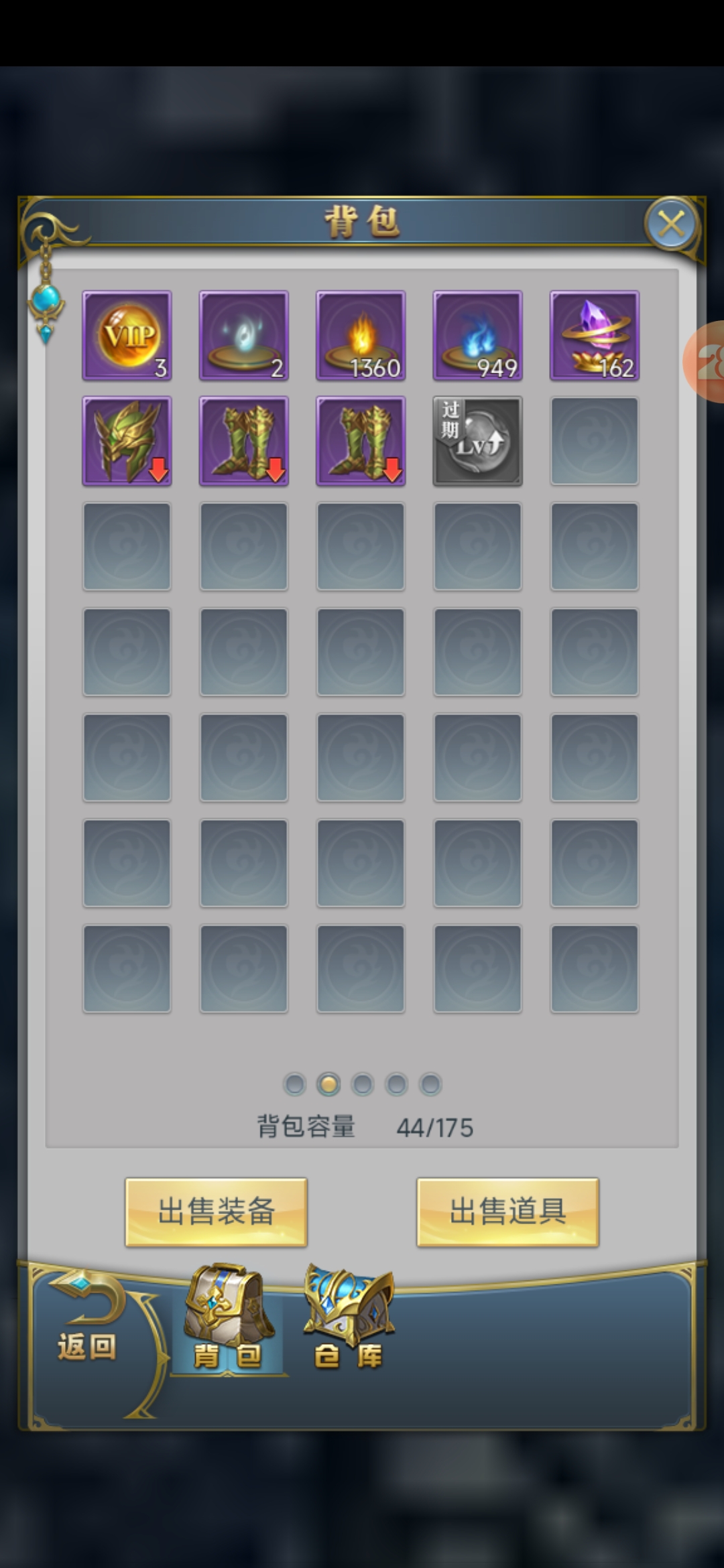Viewport: 724px width, 1568px height.
Task: Select the VIP item with count 3
Action: (127, 336)
